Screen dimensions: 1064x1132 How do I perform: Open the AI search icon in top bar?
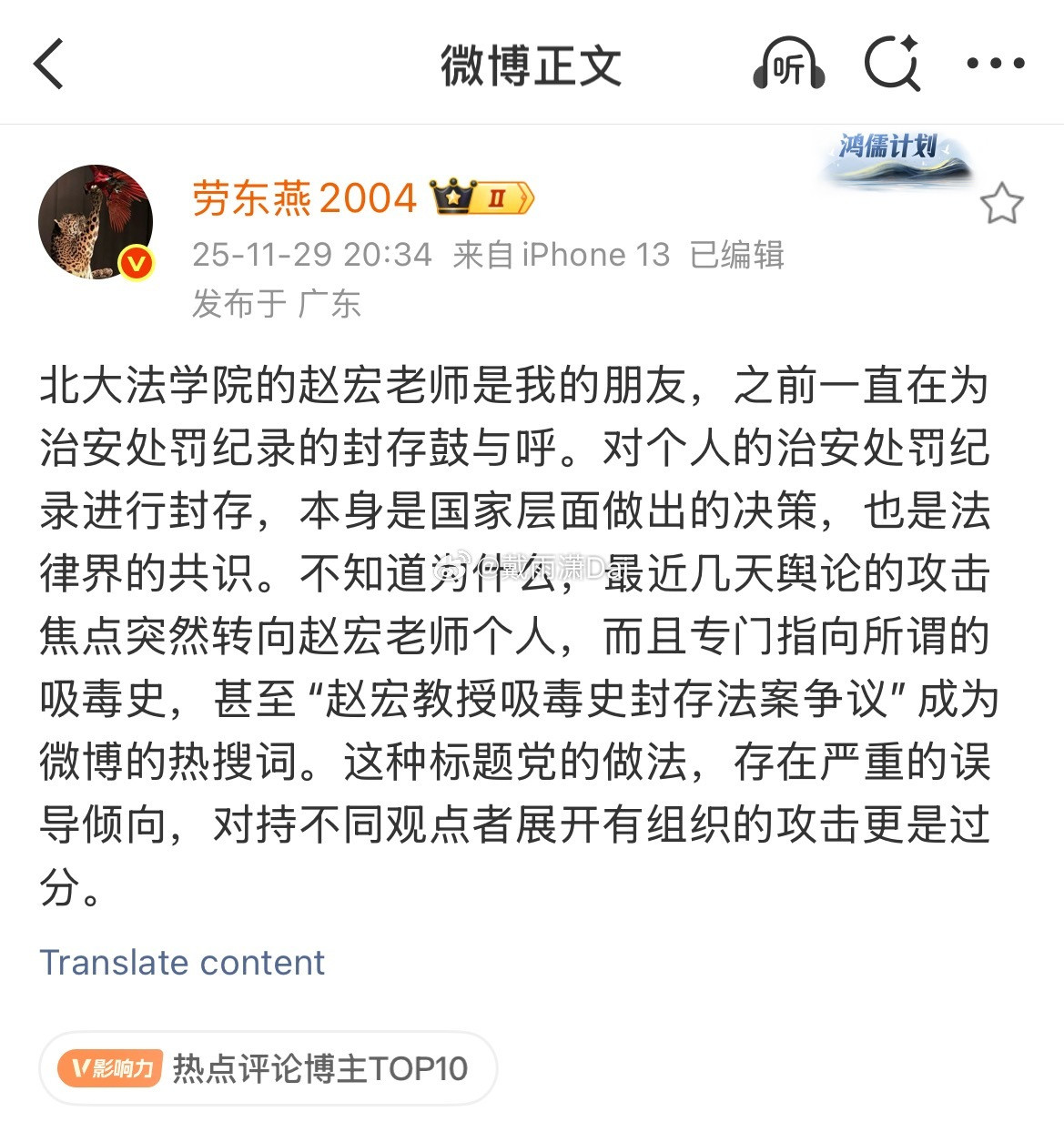point(893,64)
